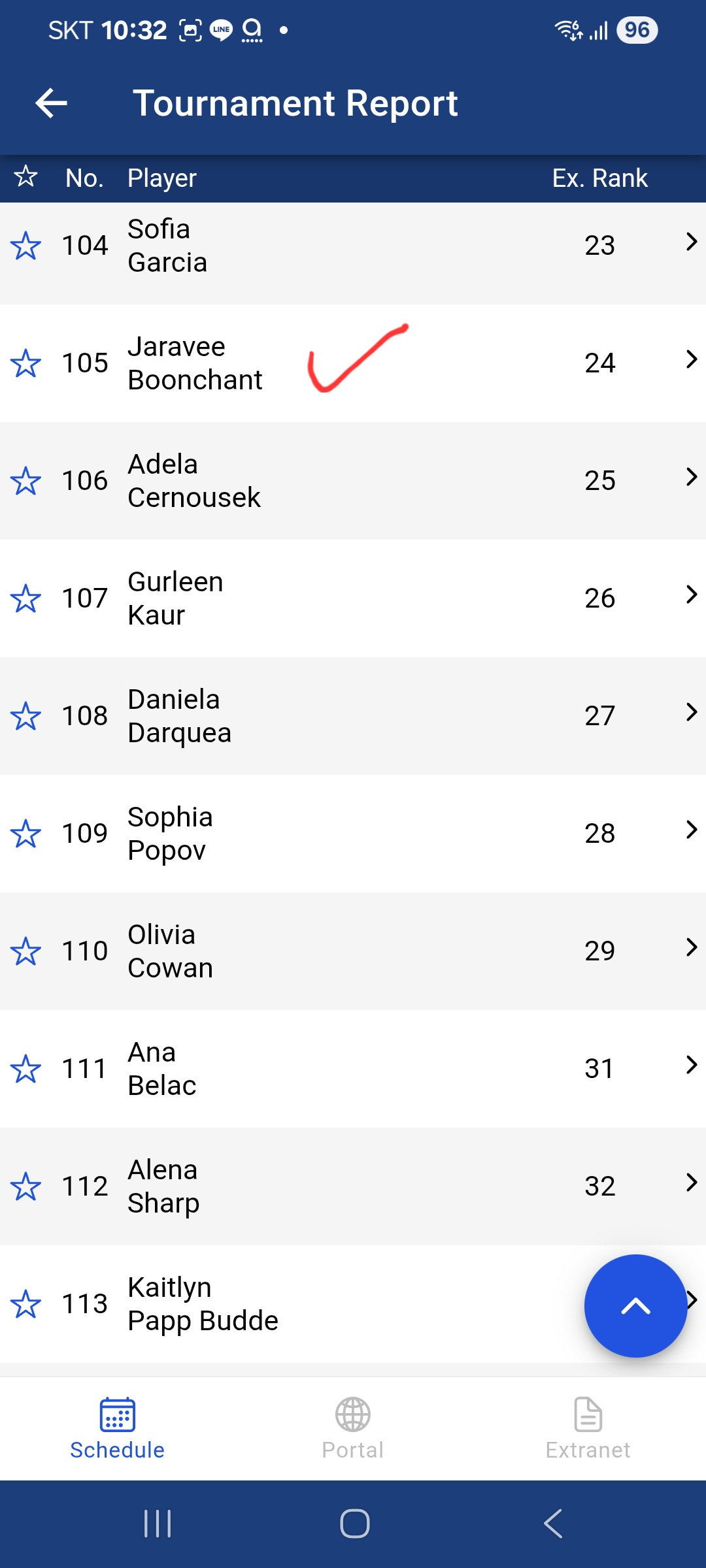The height and width of the screenshot is (1568, 706).
Task: Go back using the app bar arrow
Action: tap(51, 103)
